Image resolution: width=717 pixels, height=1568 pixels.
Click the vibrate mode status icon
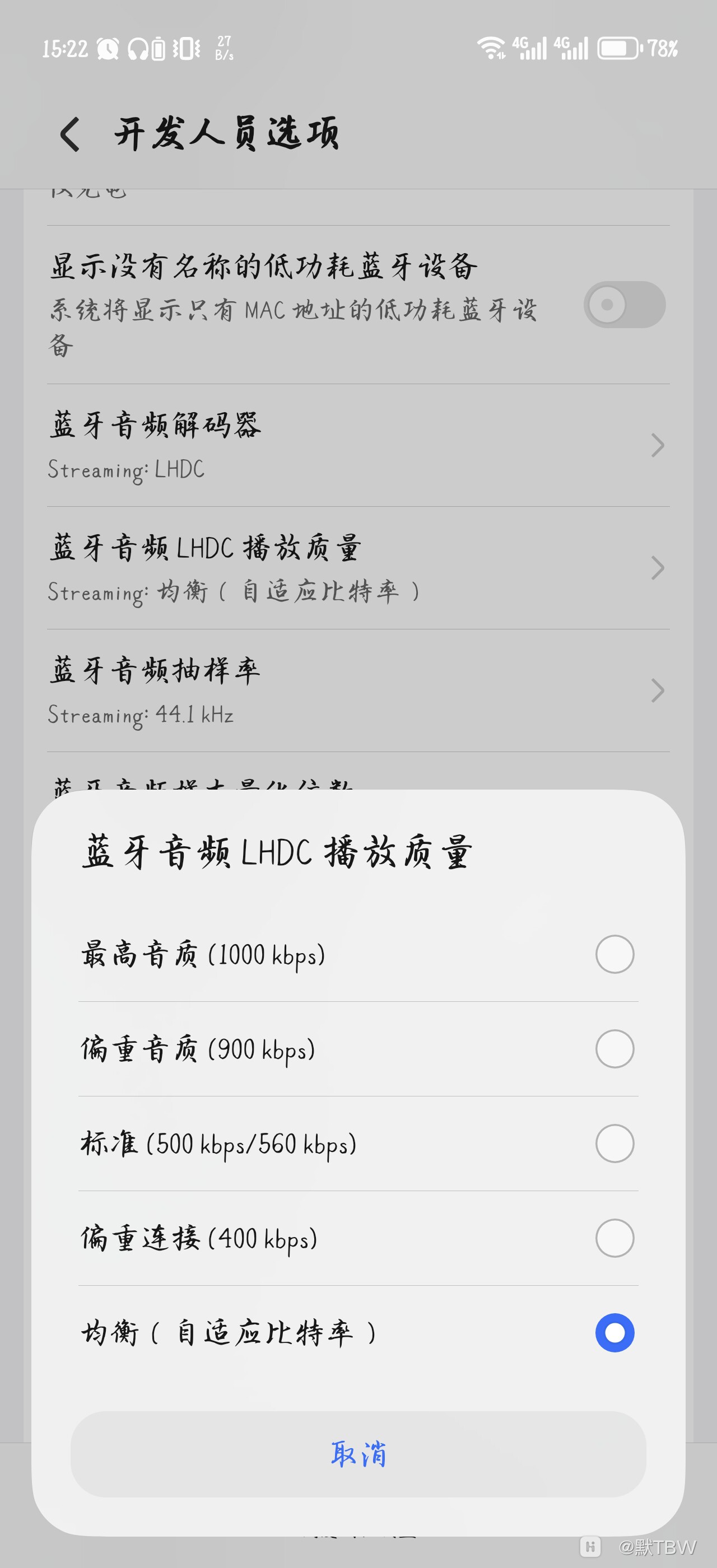coord(188,50)
